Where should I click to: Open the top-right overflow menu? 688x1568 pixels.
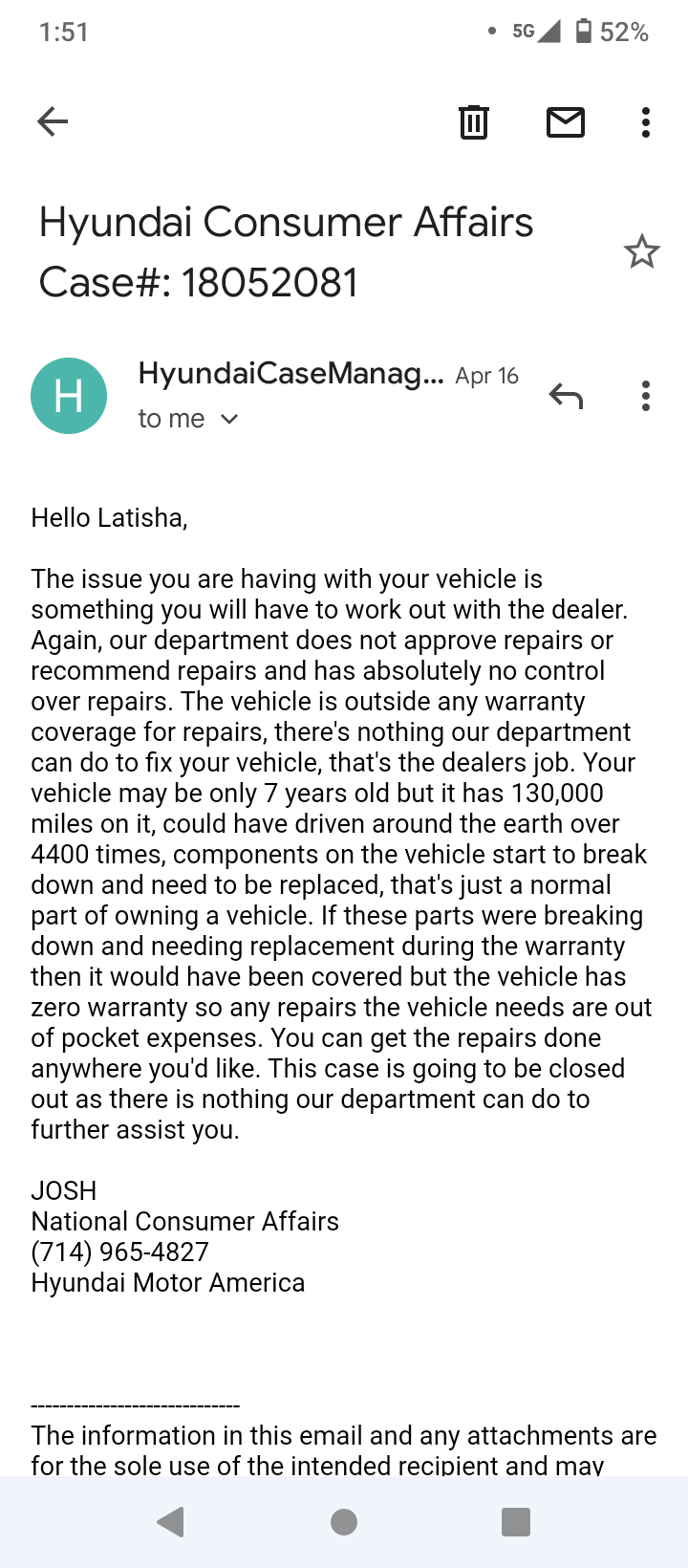(x=645, y=121)
